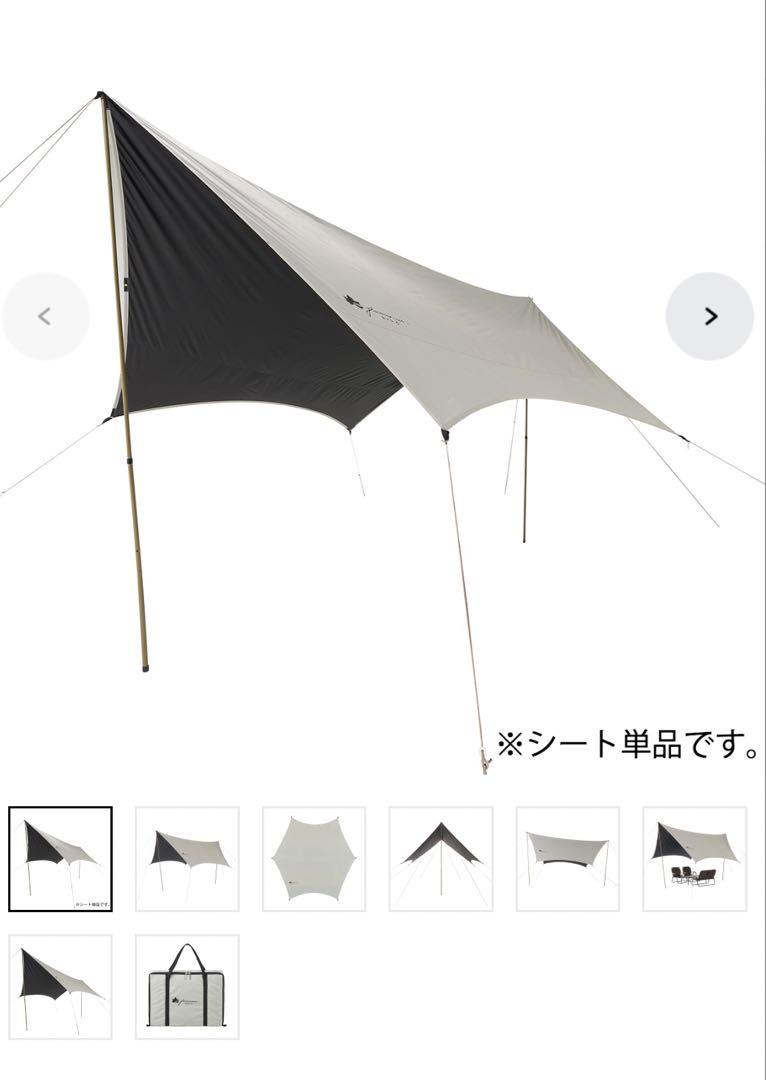View the top-down hexagon tarp thumbnail
Viewport: 766px width, 1080px height.
click(314, 858)
